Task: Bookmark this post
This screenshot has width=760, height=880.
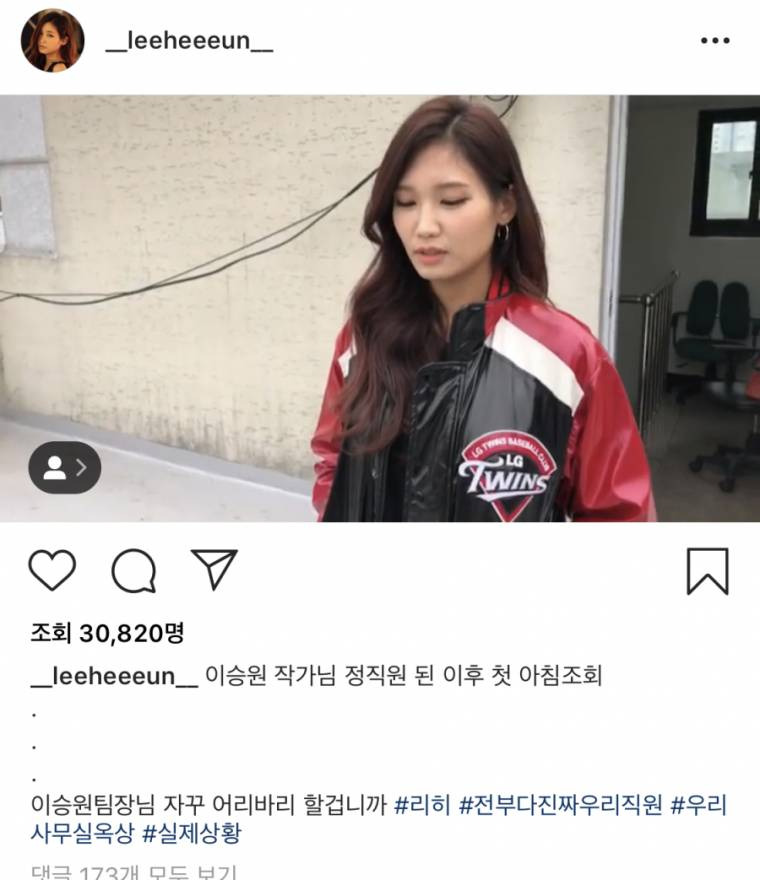Action: click(x=707, y=571)
